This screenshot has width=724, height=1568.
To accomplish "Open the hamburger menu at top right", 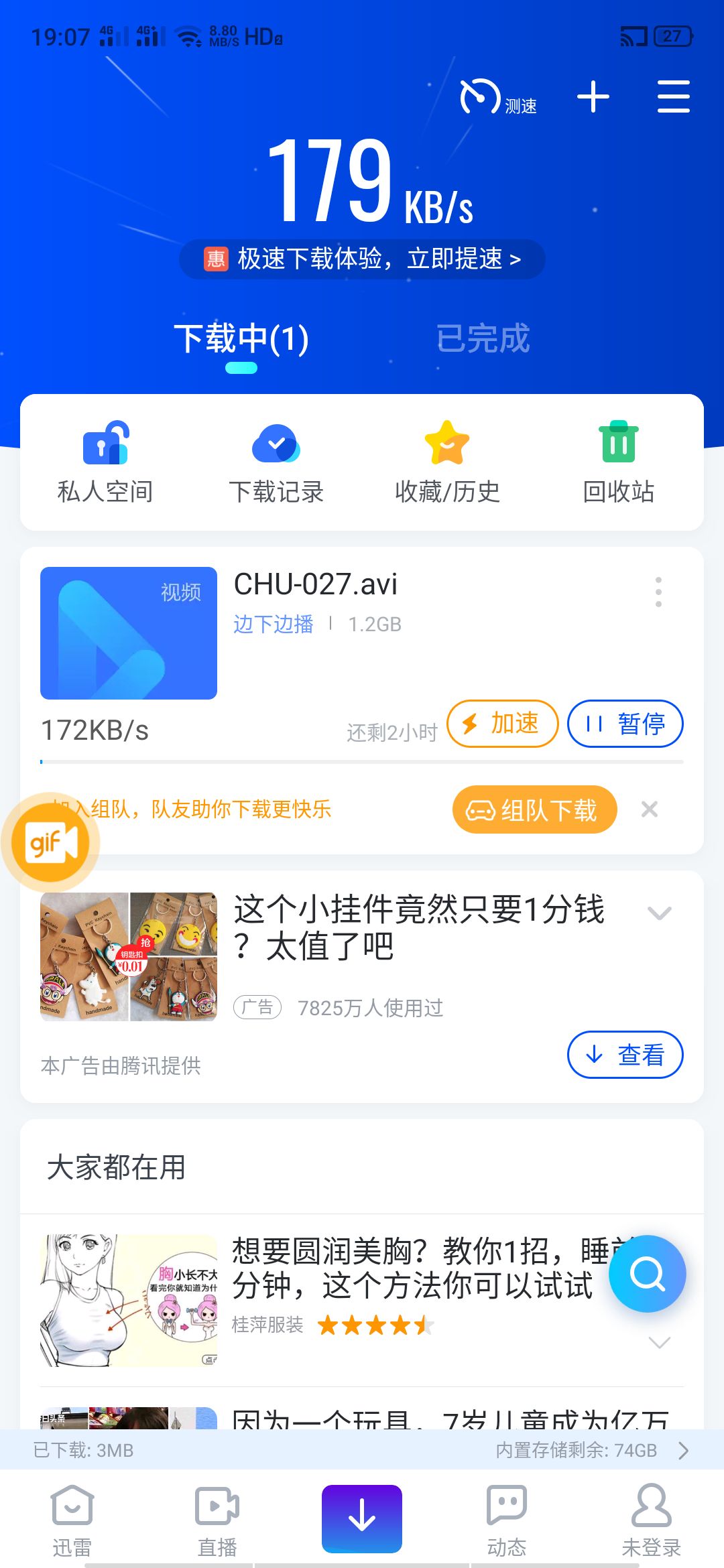I will point(673,96).
